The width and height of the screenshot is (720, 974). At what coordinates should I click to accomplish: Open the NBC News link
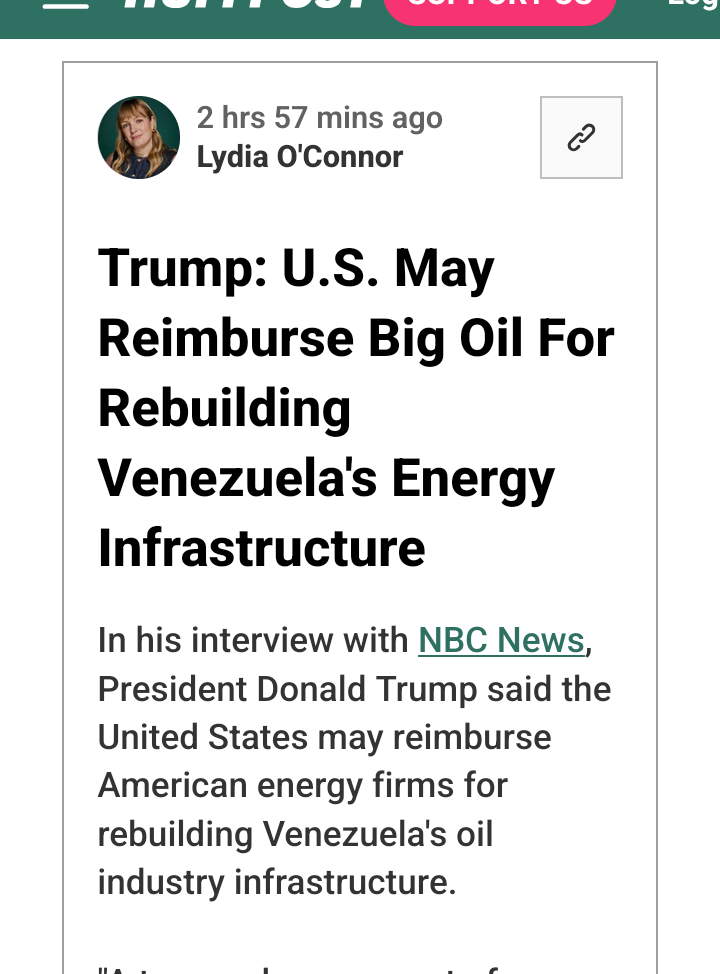(x=501, y=640)
